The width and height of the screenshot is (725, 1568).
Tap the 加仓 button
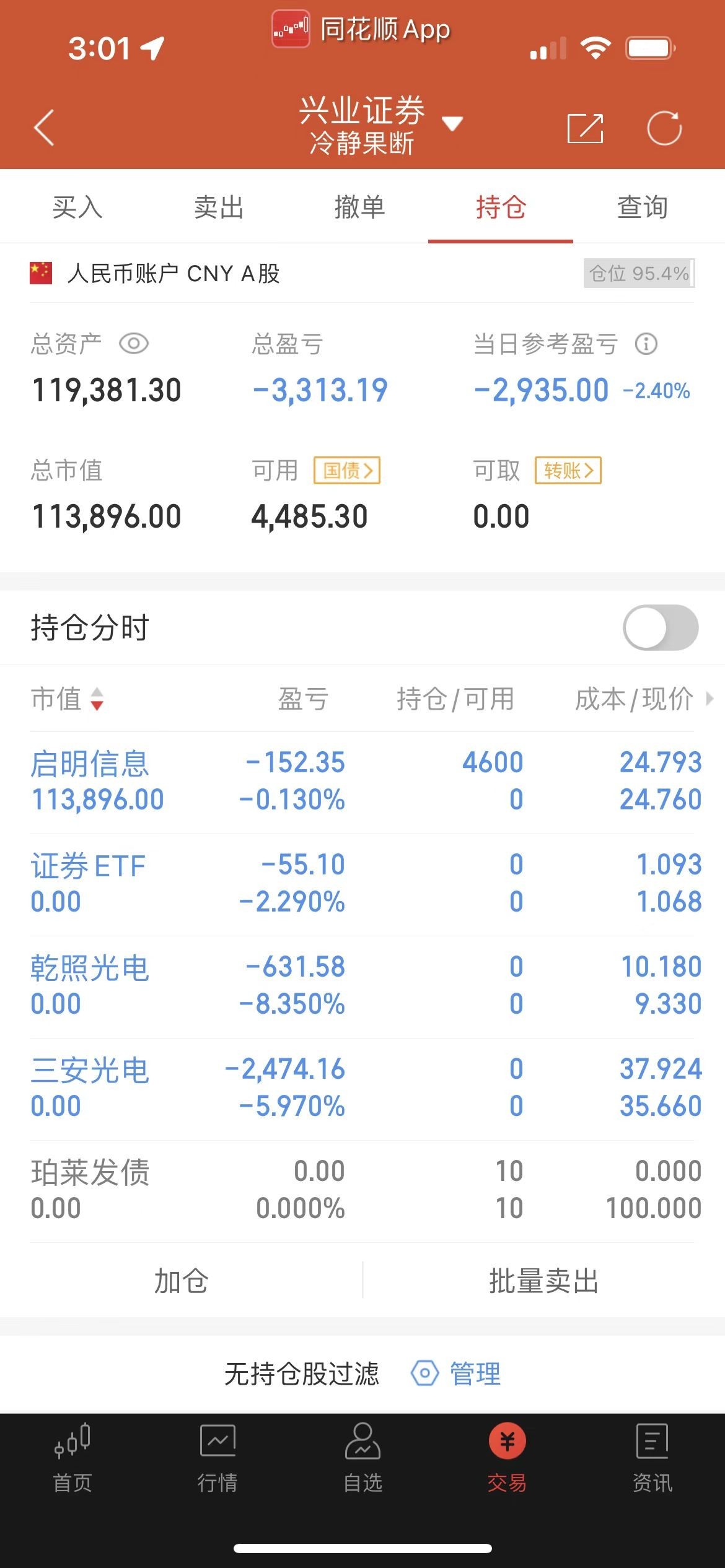[181, 1281]
